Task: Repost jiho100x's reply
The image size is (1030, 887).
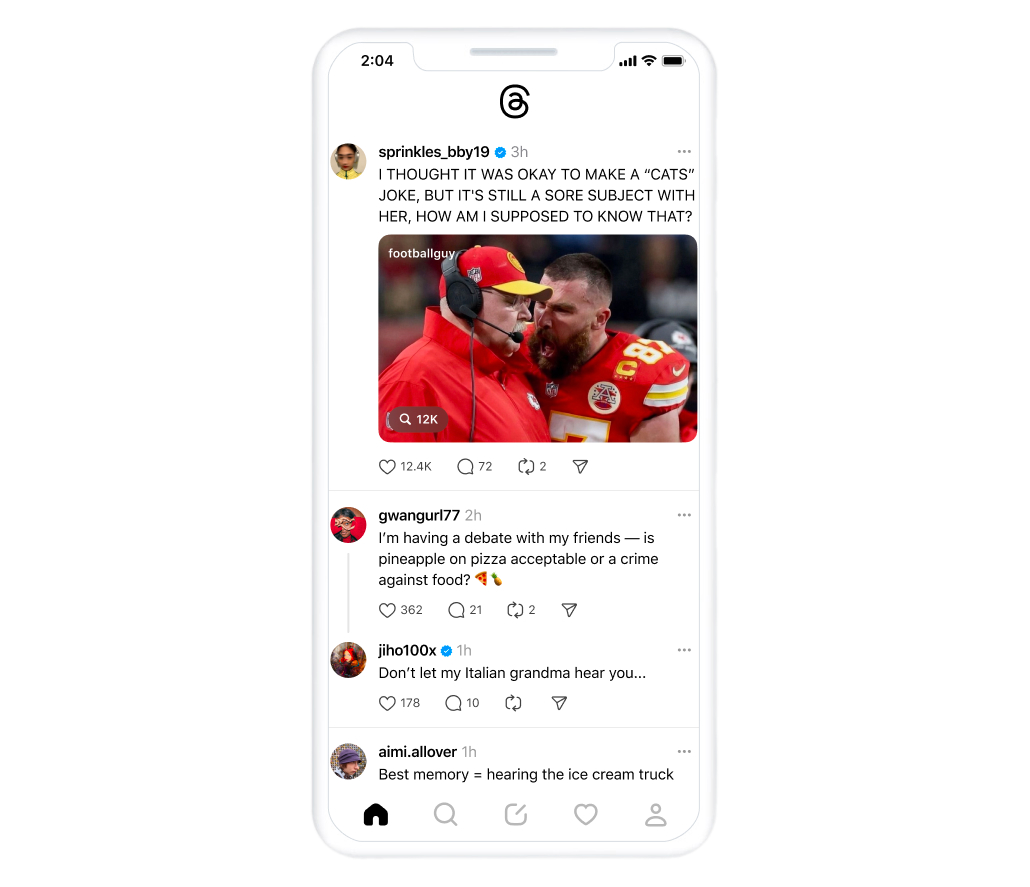Action: [513, 704]
